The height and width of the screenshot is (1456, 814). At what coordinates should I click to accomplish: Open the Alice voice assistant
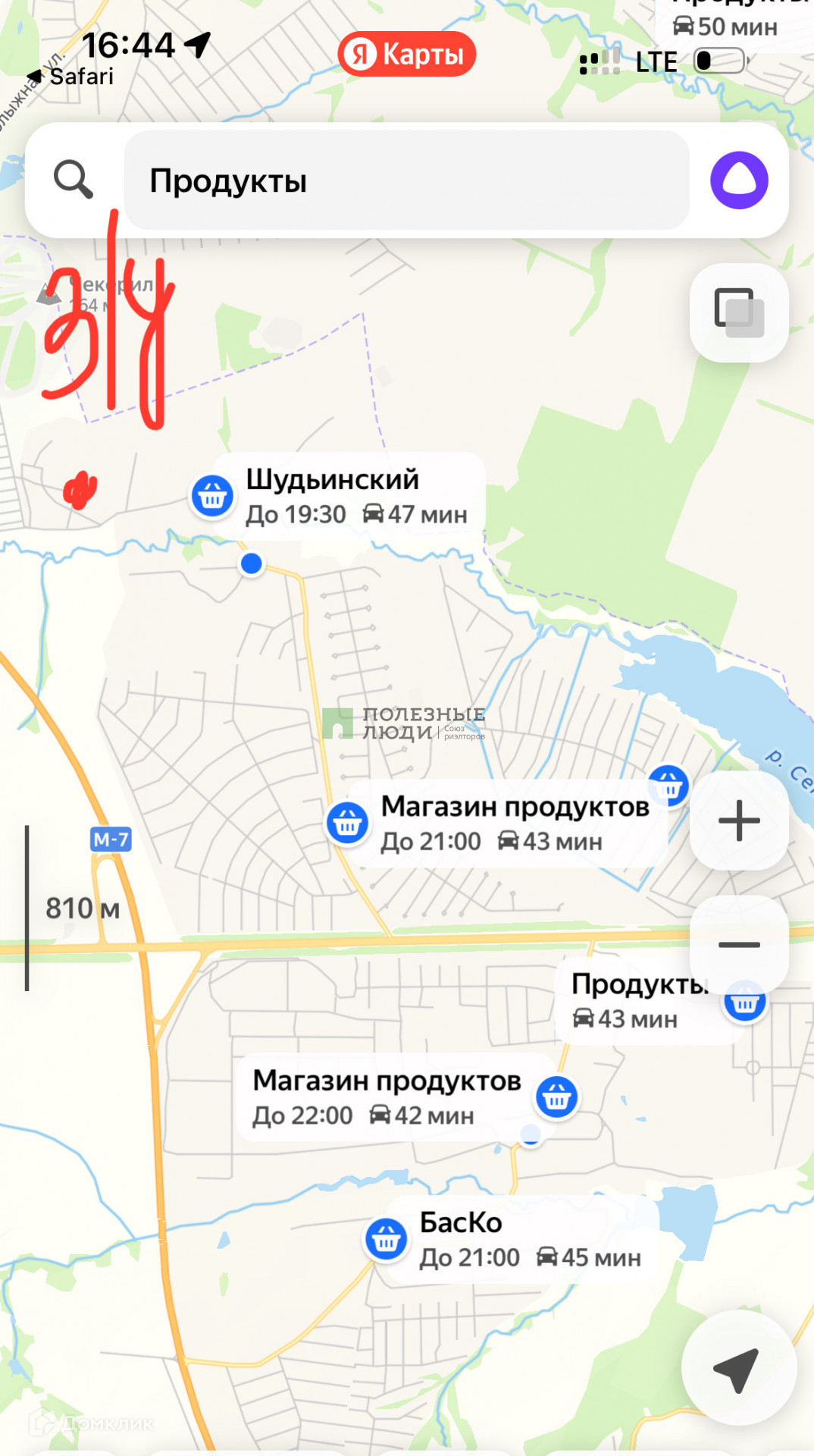pos(739,180)
